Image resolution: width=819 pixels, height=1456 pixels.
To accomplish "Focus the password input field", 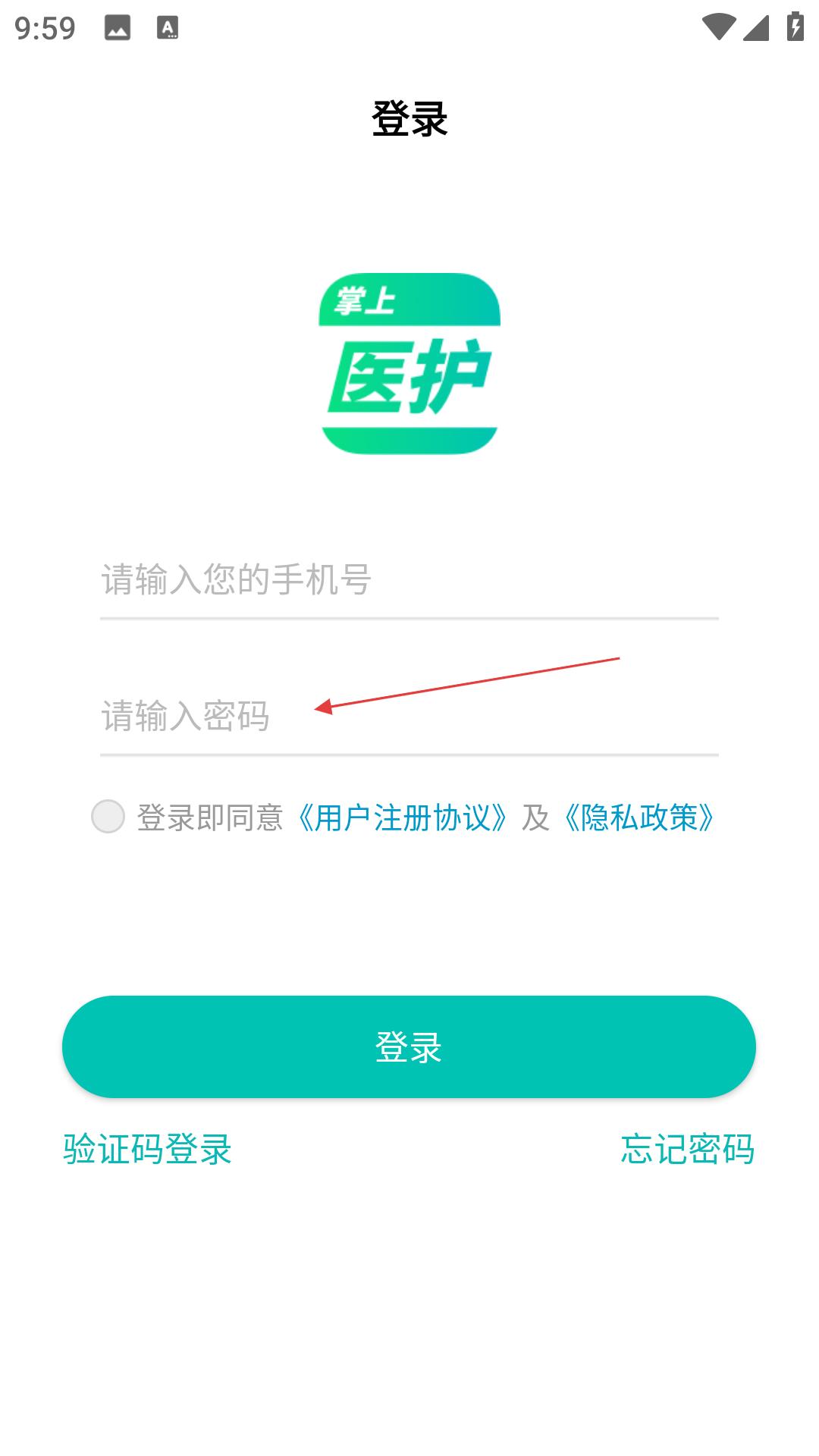I will click(408, 717).
